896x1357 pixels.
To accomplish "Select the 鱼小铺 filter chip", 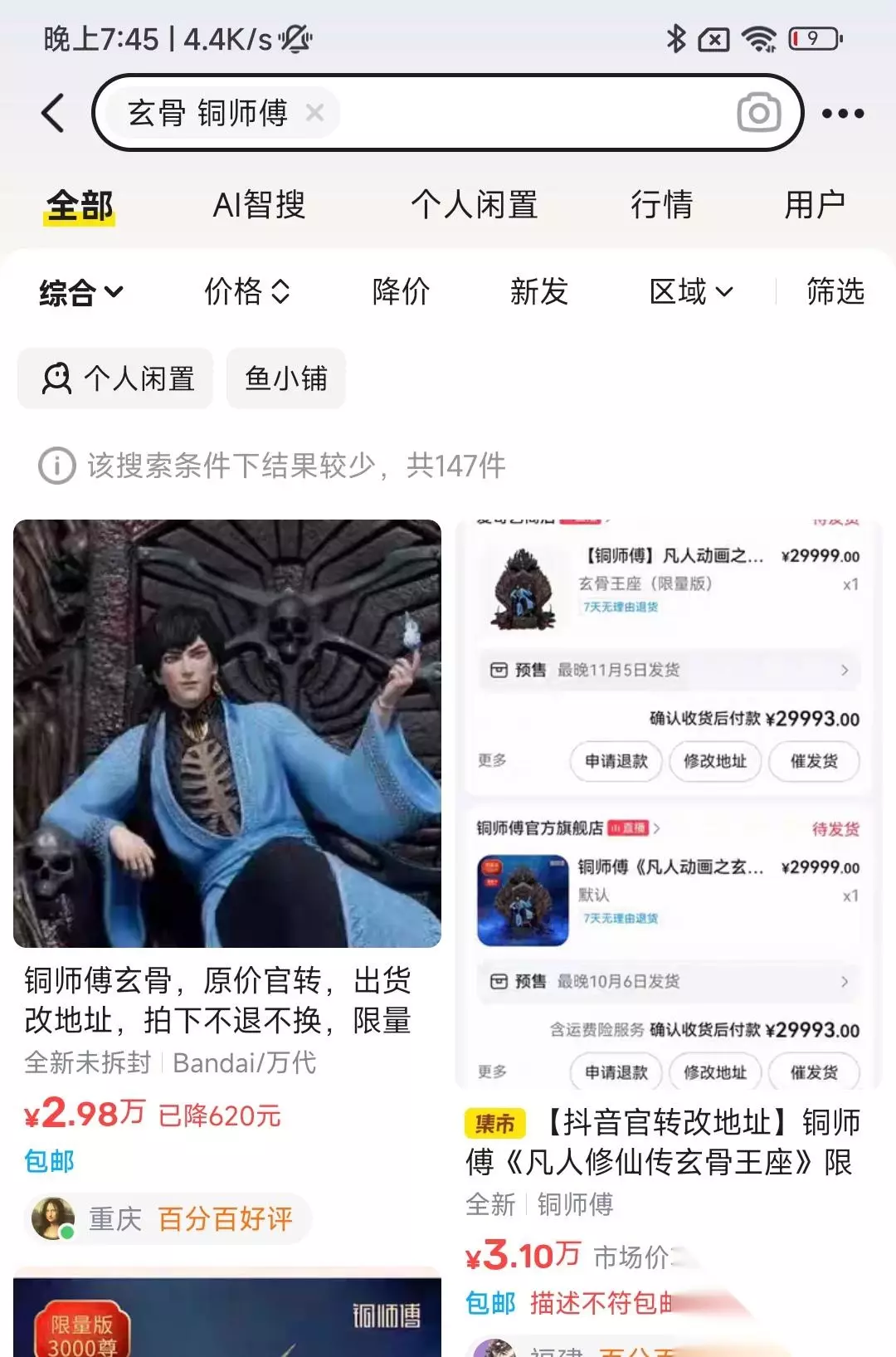I will pyautogui.click(x=286, y=378).
